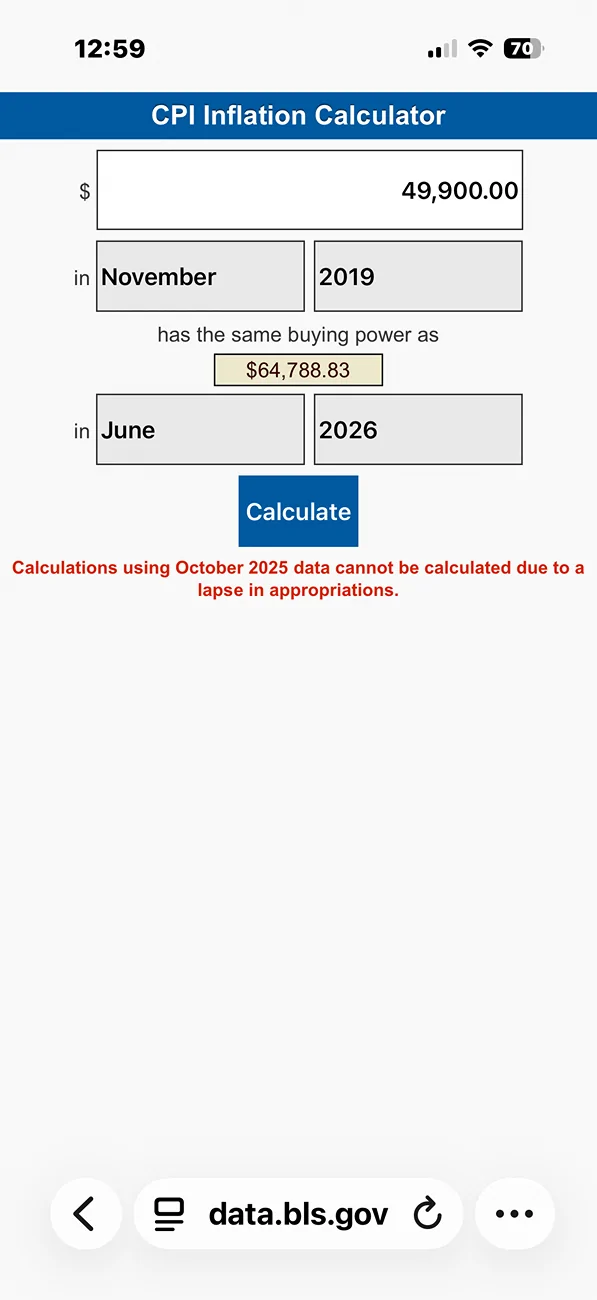The width and height of the screenshot is (597, 1300).
Task: Change the June target month dropdown
Action: pyautogui.click(x=200, y=430)
